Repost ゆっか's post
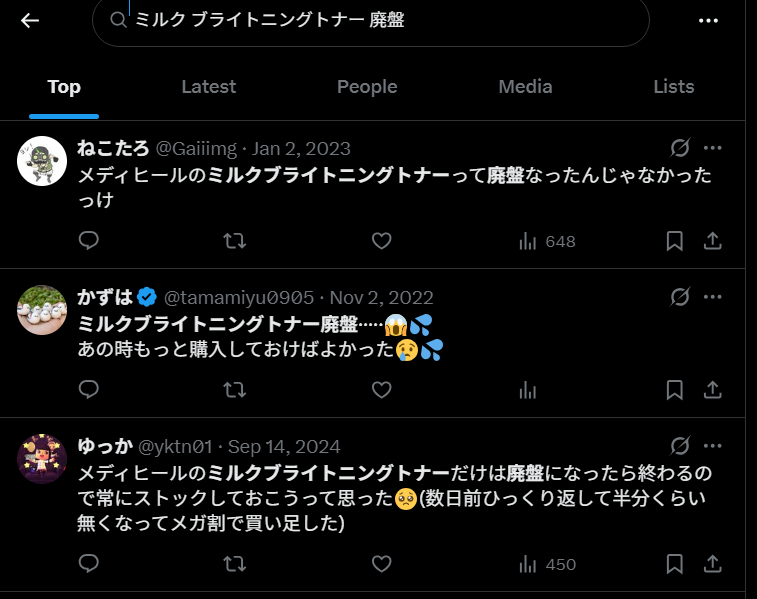The height and width of the screenshot is (599, 757). (234, 564)
